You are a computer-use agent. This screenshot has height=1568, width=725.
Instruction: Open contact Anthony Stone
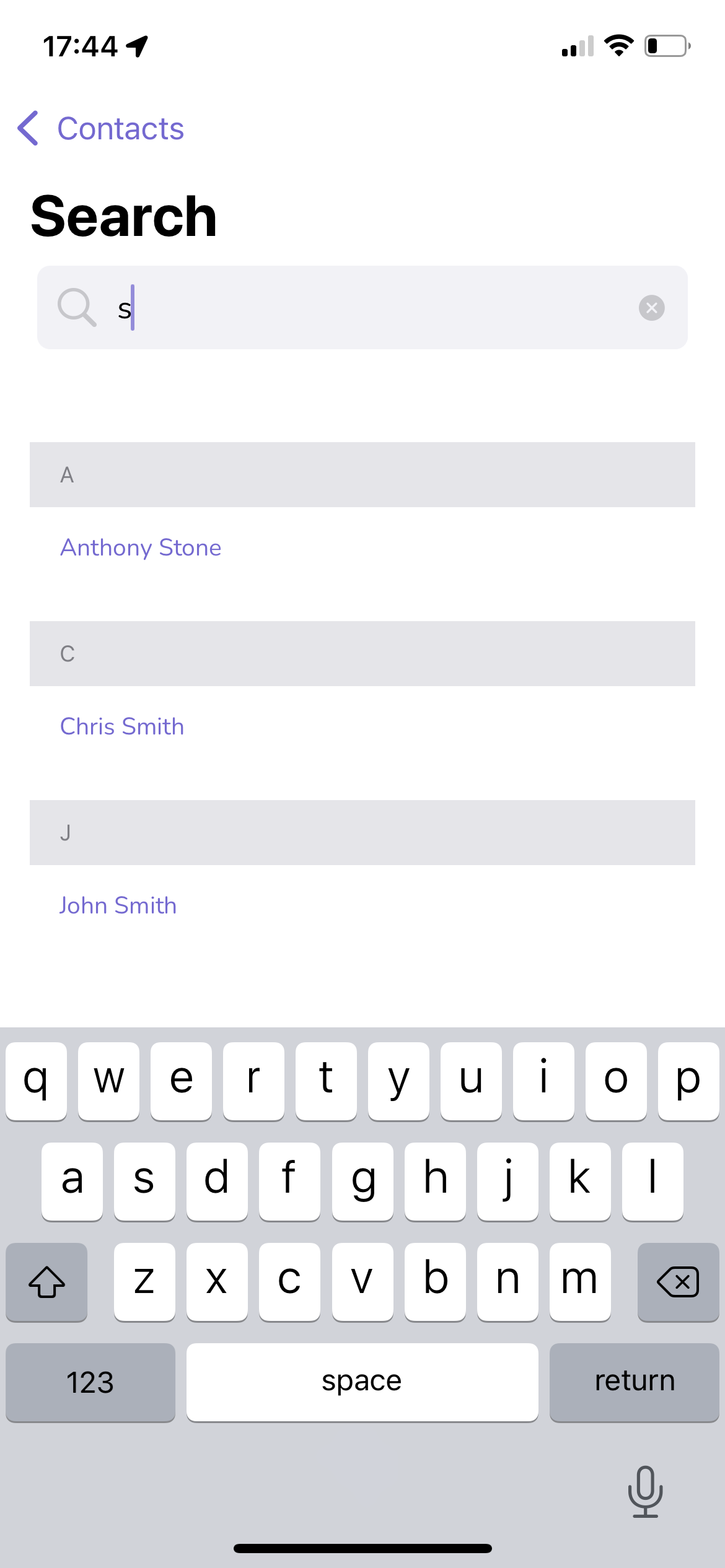point(141,548)
